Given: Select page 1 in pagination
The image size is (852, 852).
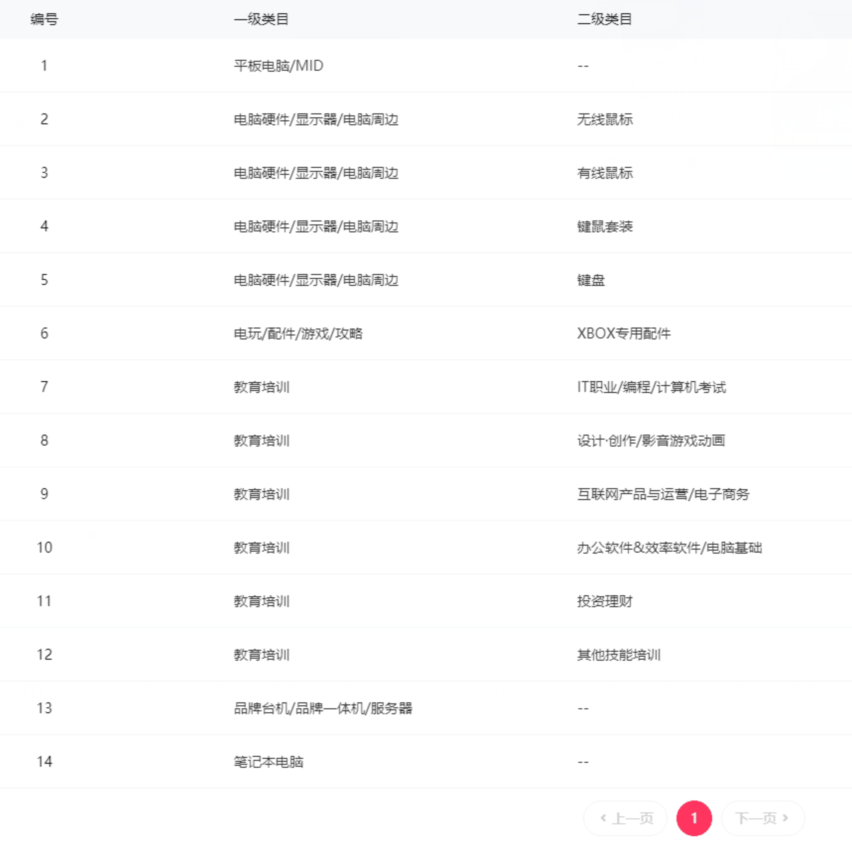Looking at the screenshot, I should [694, 818].
